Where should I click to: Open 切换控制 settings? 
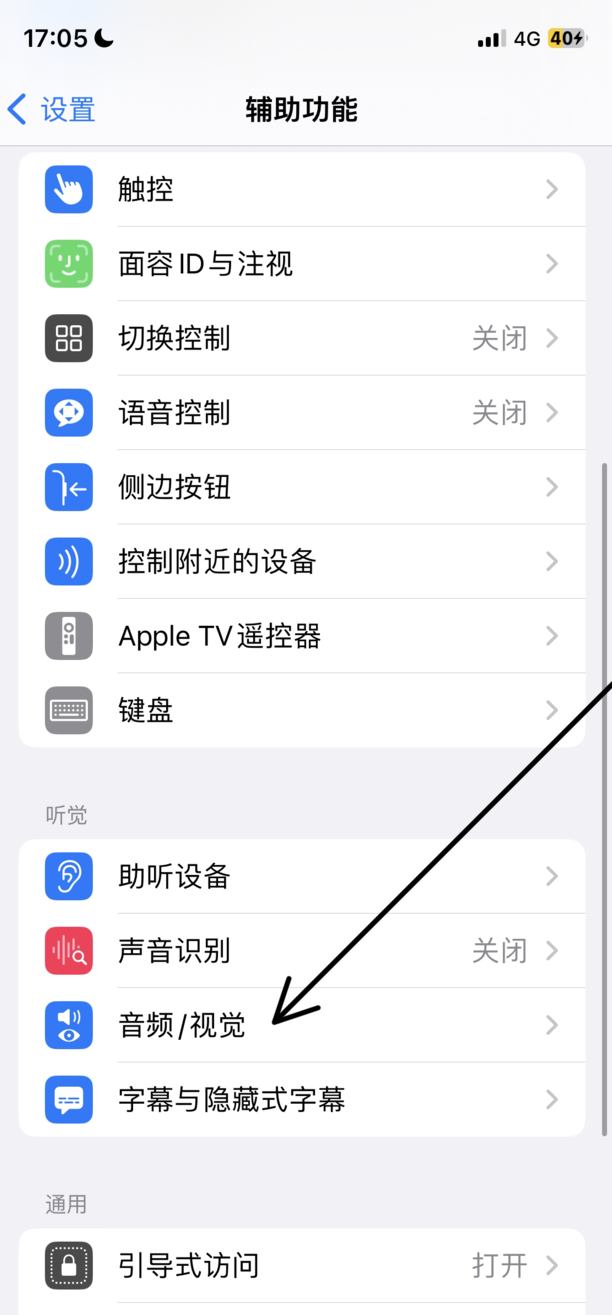point(300,338)
